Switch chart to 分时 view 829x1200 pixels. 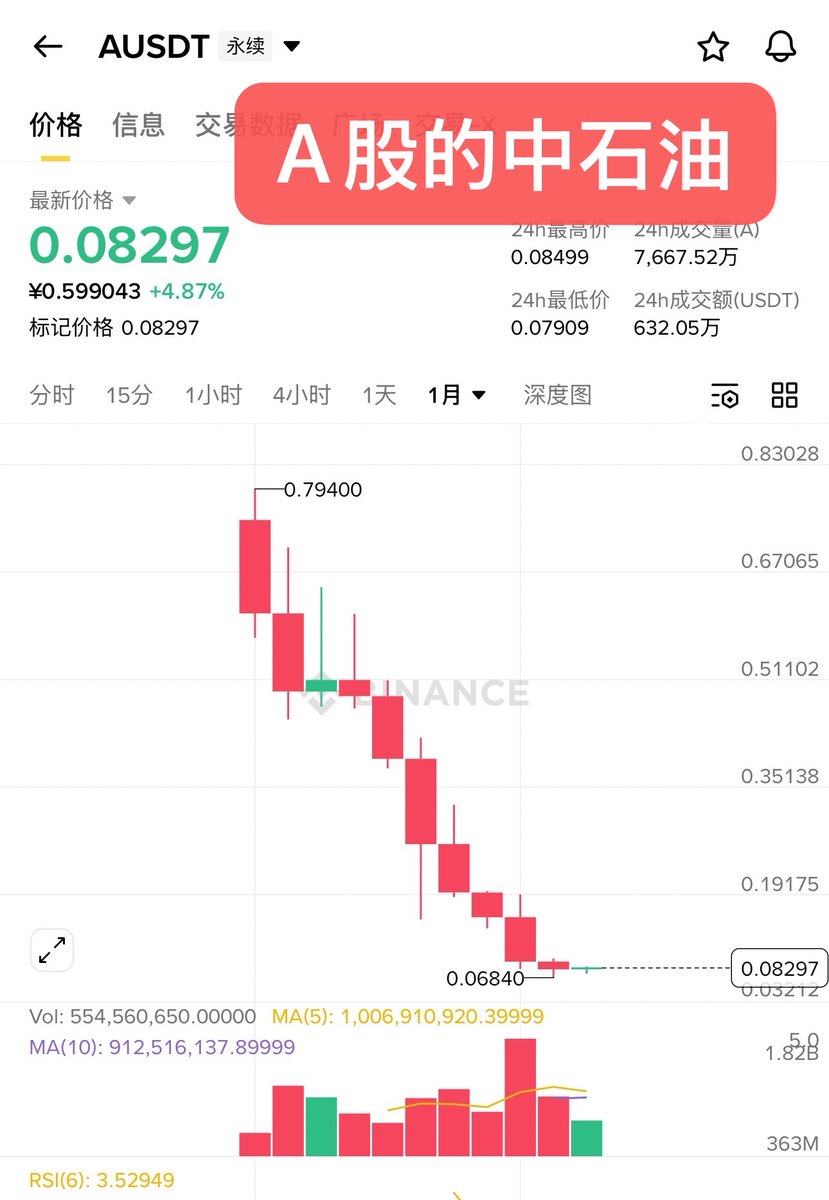coord(52,395)
